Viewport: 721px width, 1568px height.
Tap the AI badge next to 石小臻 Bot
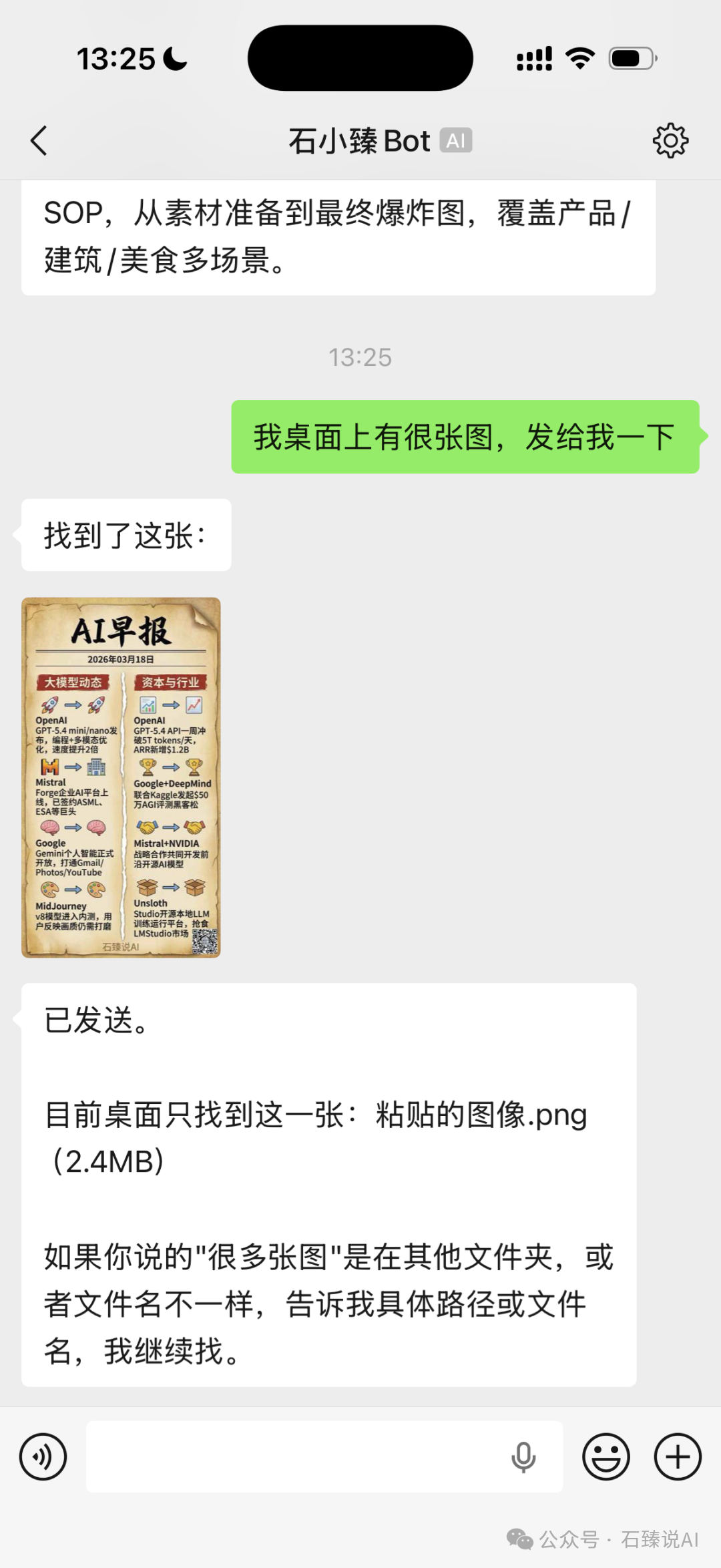(456, 140)
